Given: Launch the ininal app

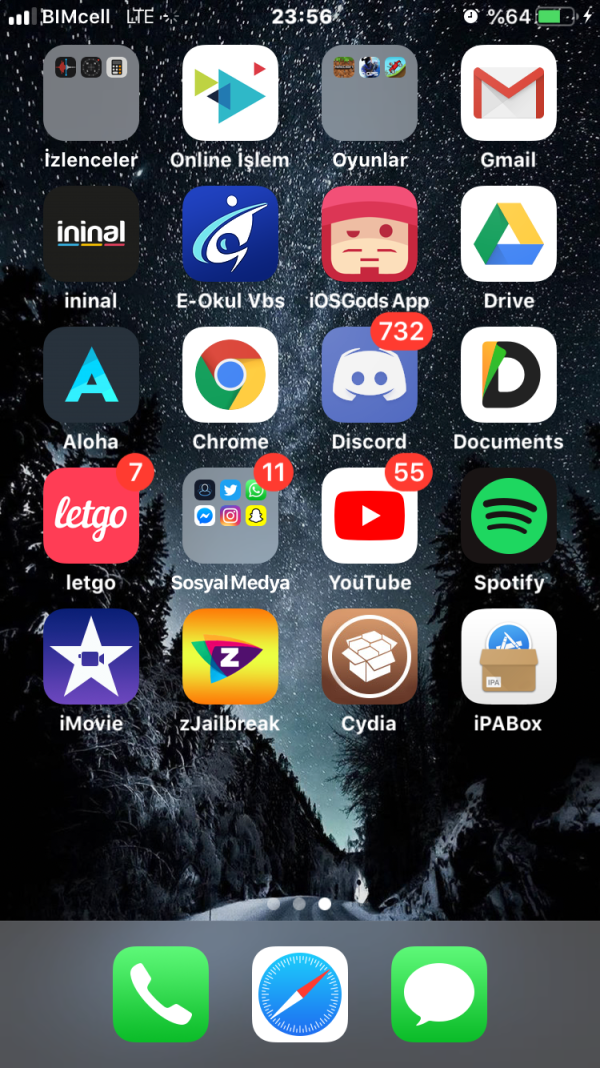Looking at the screenshot, I should [x=91, y=234].
